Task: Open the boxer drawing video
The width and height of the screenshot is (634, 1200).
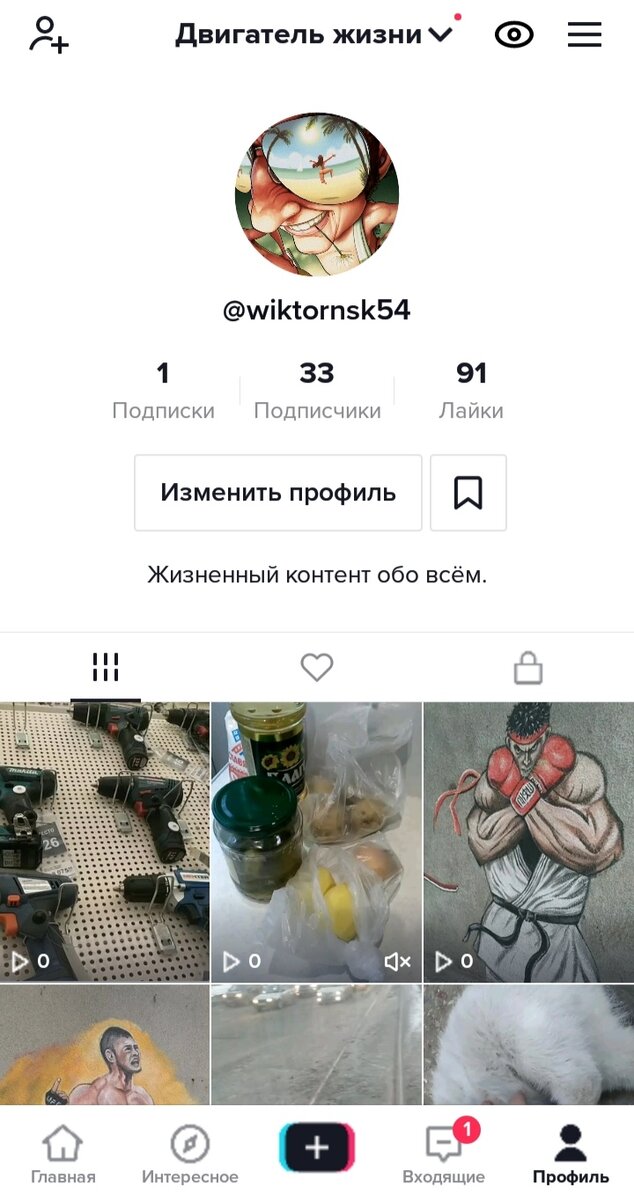Action: (x=528, y=842)
